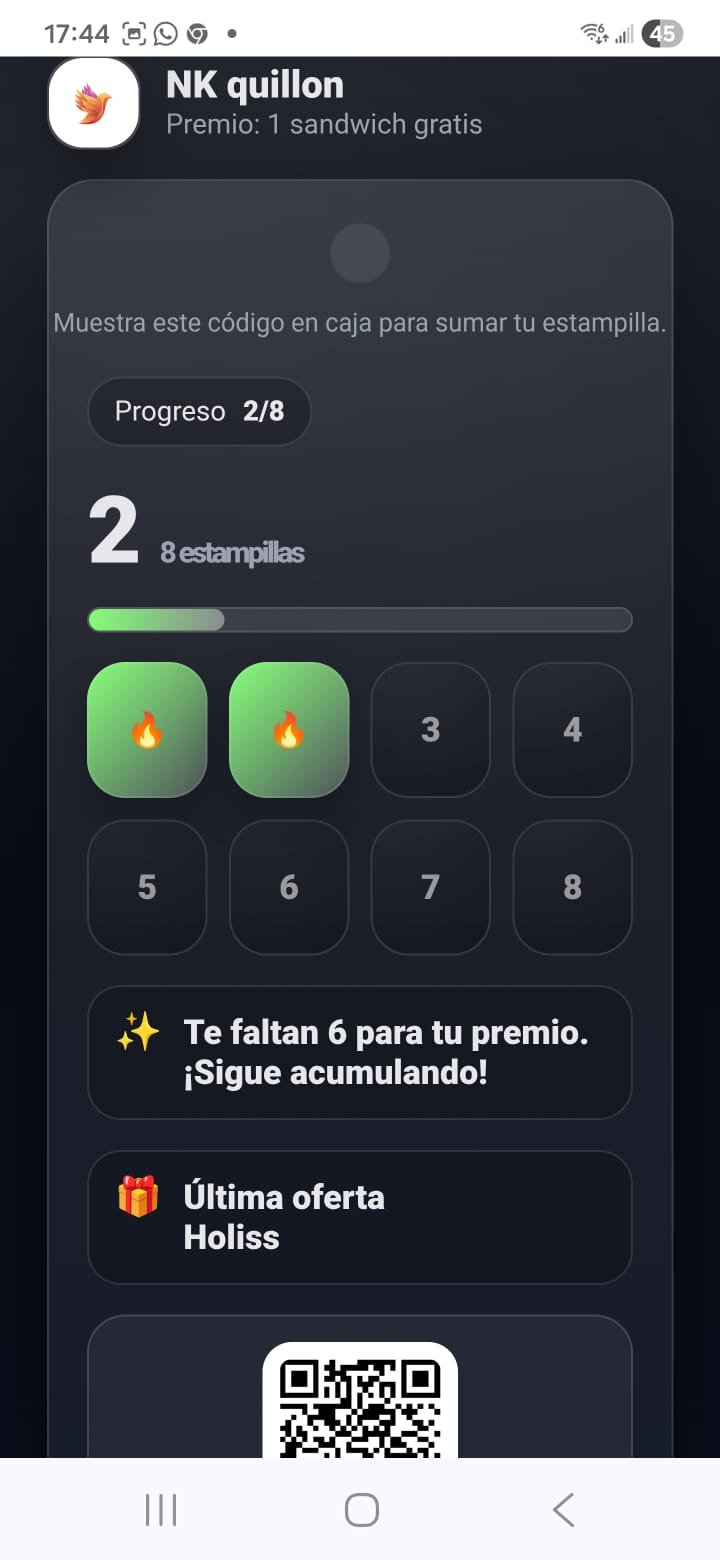This screenshot has width=720, height=1560.
Task: Tap the Chrome icon in status bar
Action: pyautogui.click(x=198, y=32)
